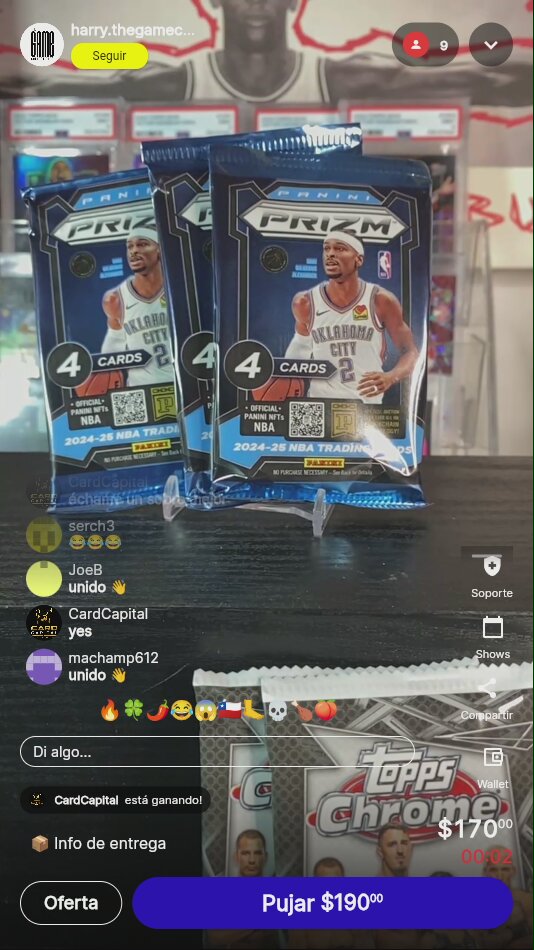Collapse the stream with the down chevron
534x950 pixels.
click(491, 45)
